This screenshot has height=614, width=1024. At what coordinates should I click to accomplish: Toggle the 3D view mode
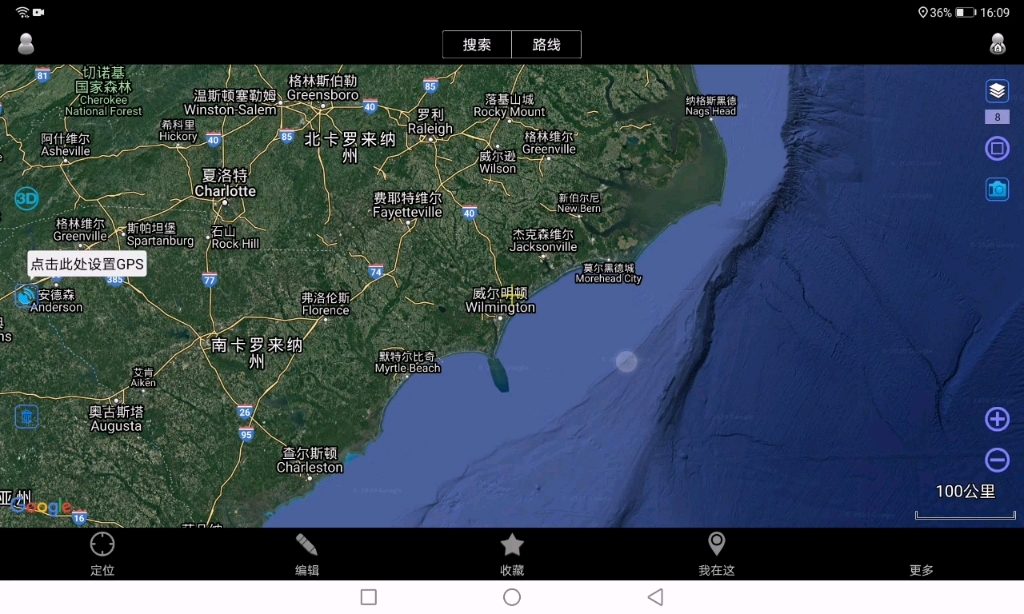coord(26,198)
